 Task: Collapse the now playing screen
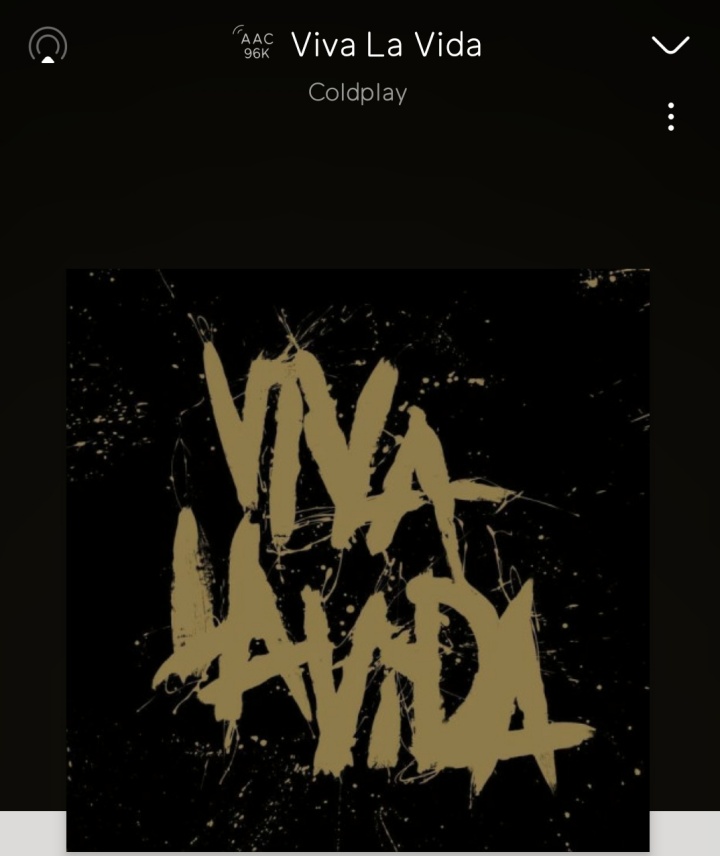(x=669, y=45)
